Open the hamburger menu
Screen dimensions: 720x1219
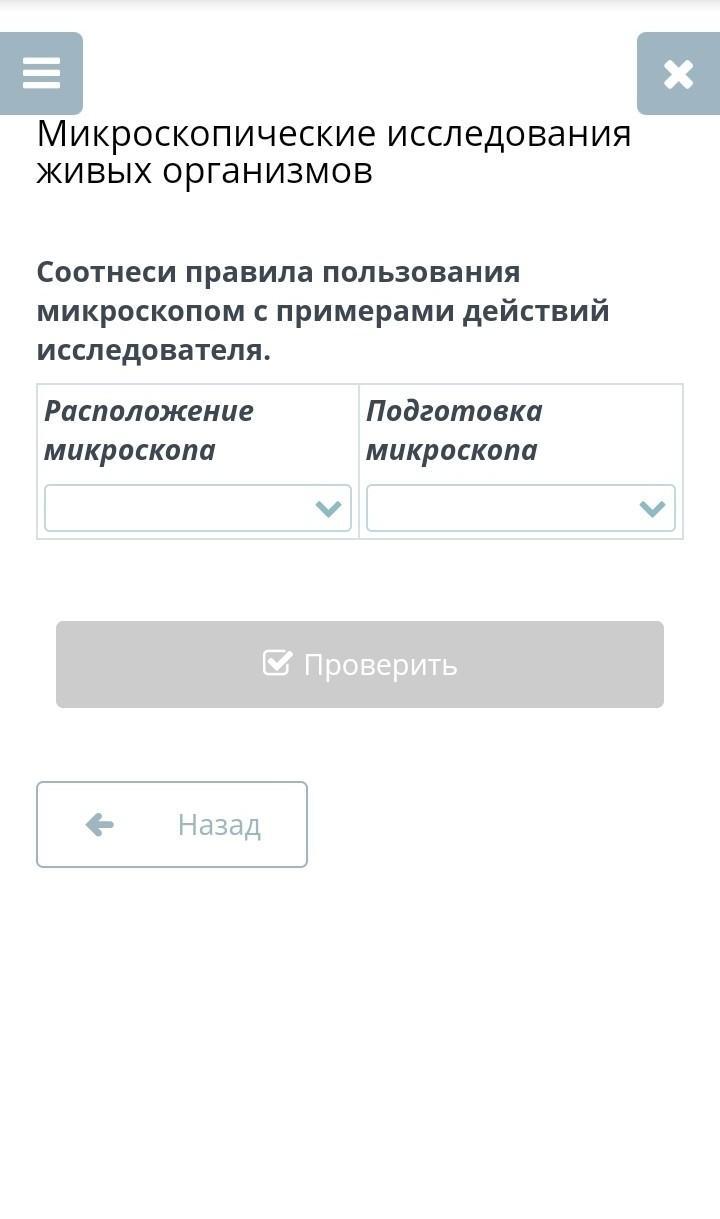(x=41, y=73)
